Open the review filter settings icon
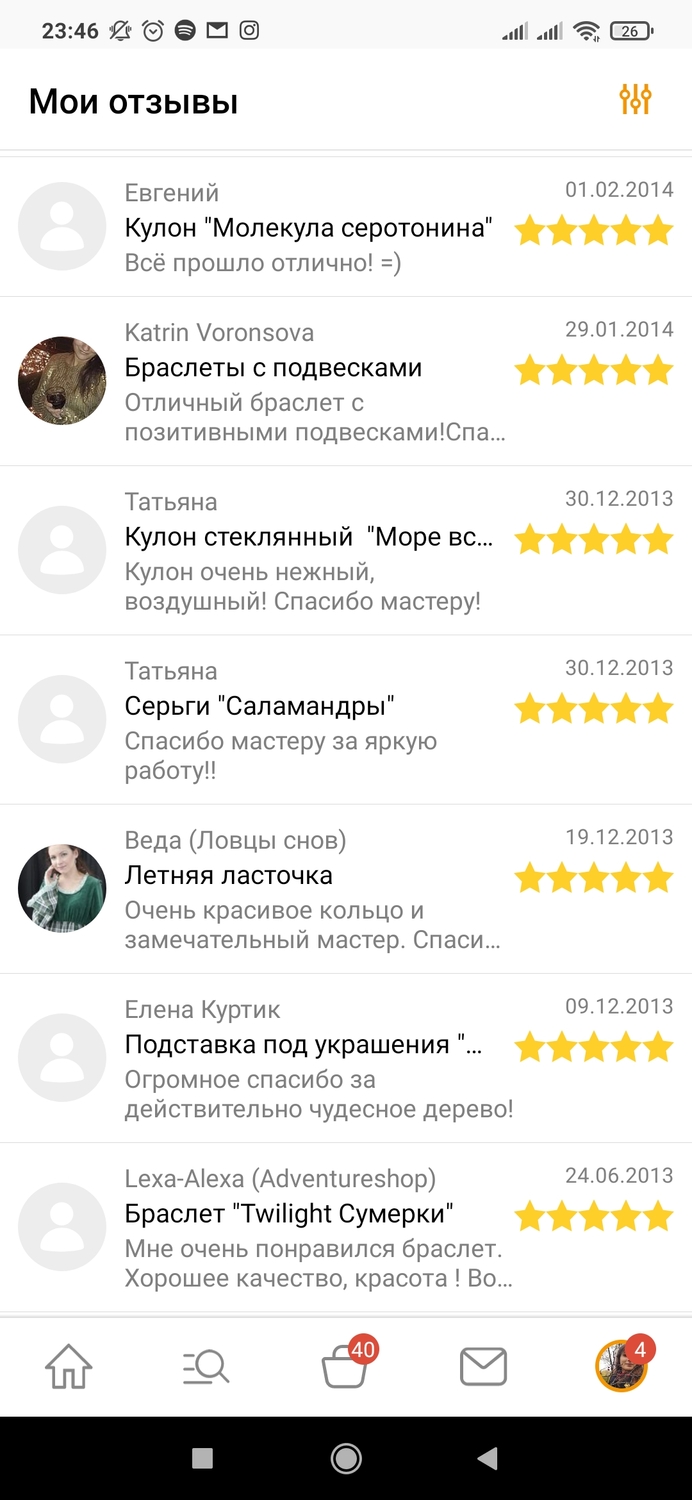This screenshot has width=692, height=1500. pyautogui.click(x=635, y=100)
